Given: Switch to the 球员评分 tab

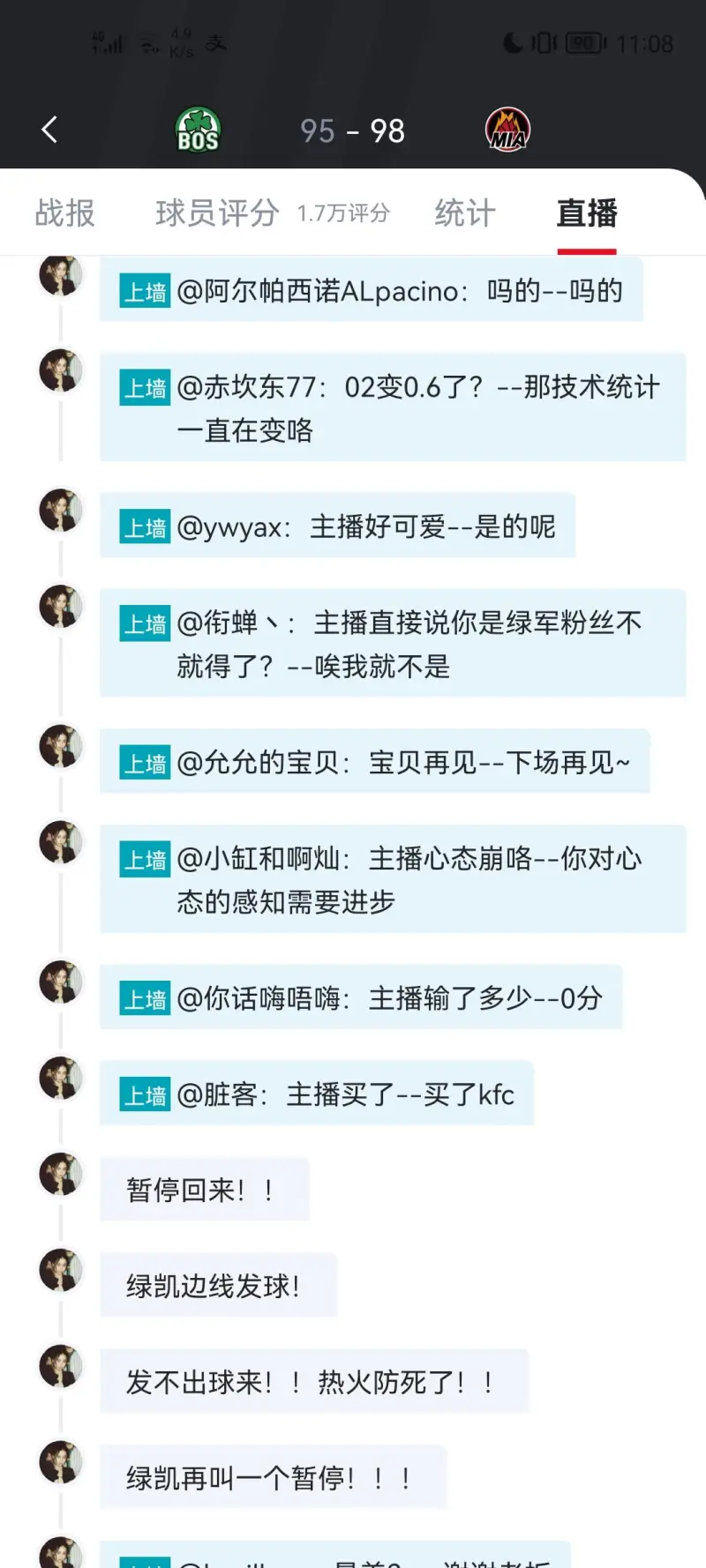Looking at the screenshot, I should coord(218,213).
